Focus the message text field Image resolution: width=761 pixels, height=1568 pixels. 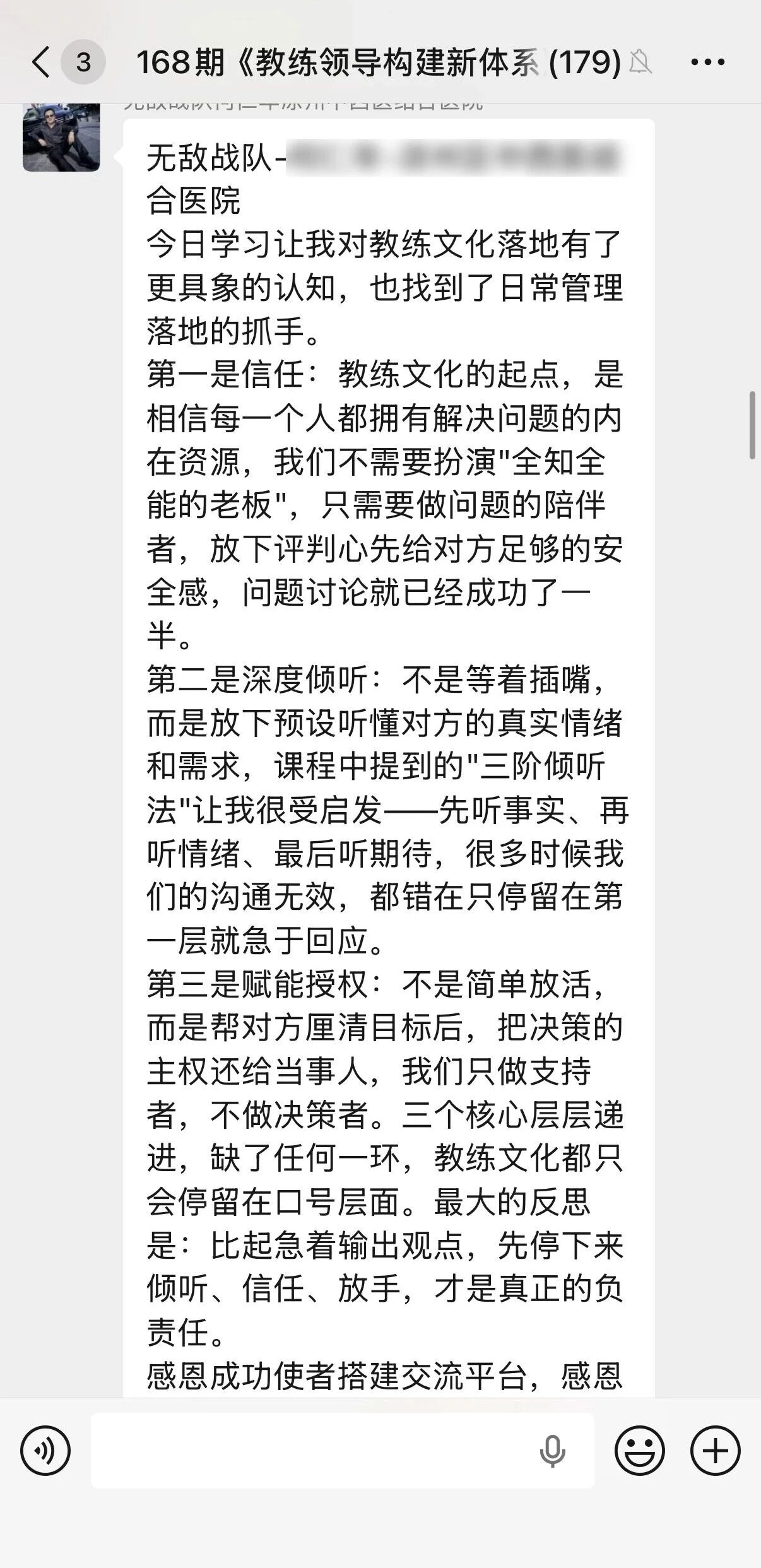pos(309,1451)
